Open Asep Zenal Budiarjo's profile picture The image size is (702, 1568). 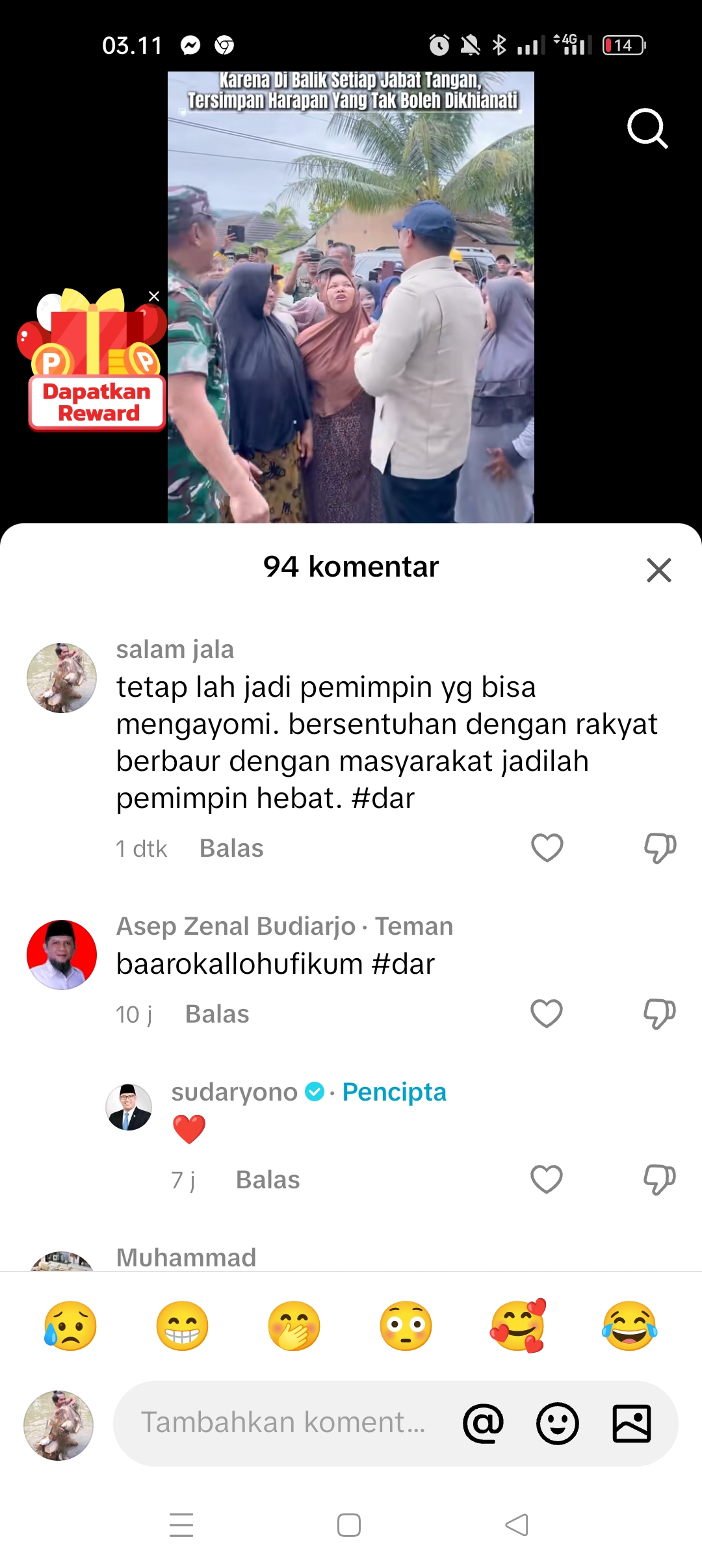62,955
